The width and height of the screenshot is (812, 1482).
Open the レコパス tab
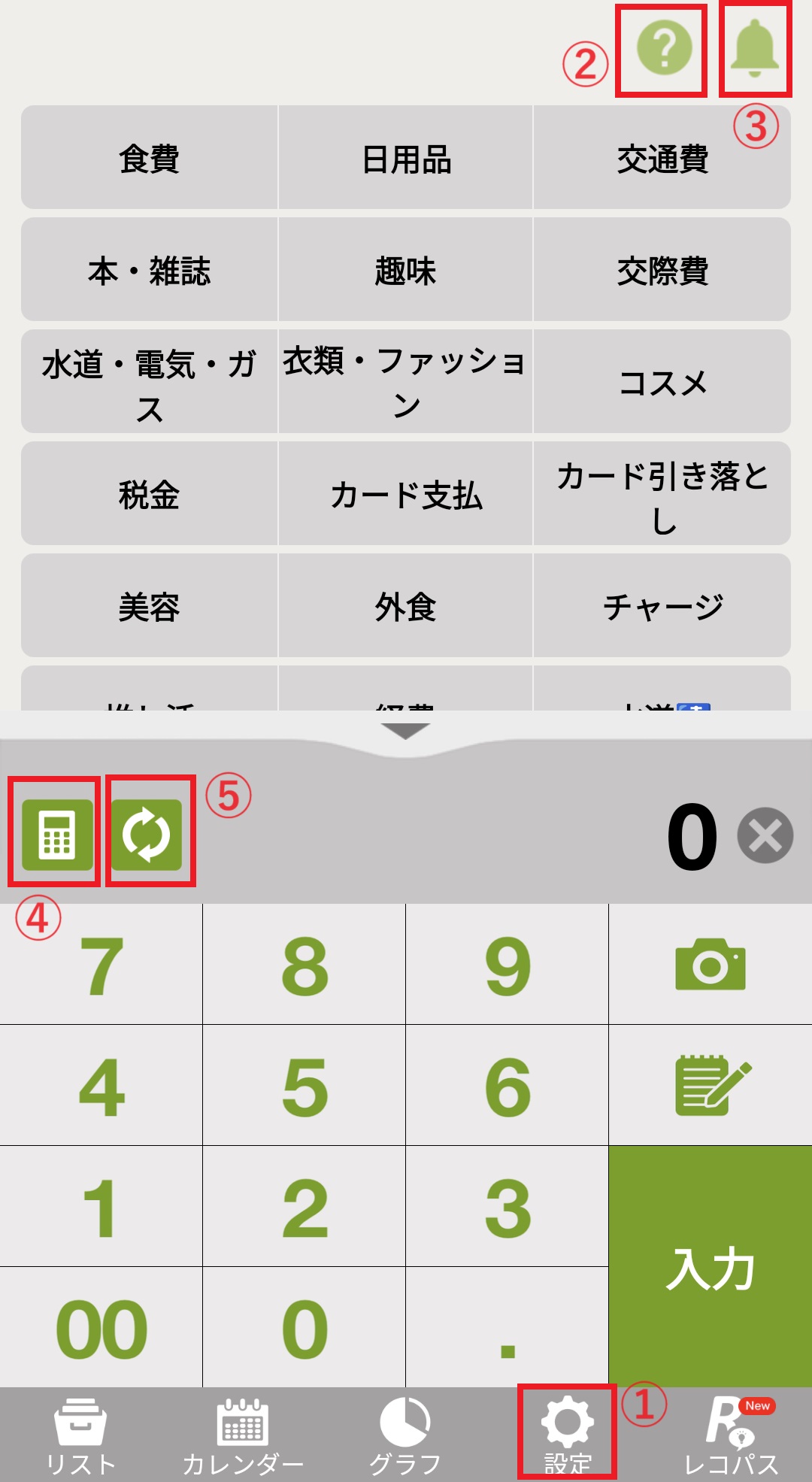point(731,1436)
